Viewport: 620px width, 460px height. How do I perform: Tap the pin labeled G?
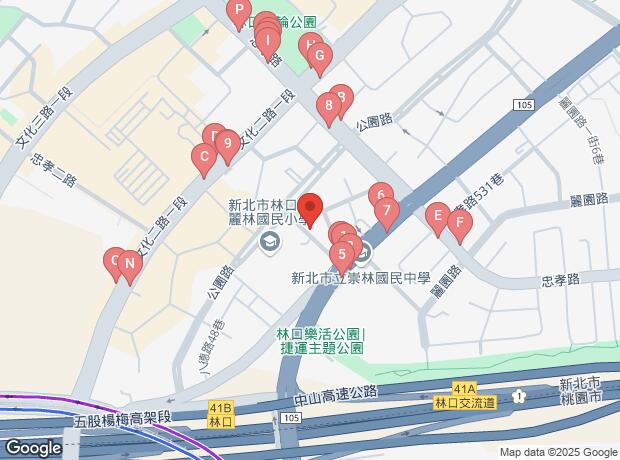(319, 57)
